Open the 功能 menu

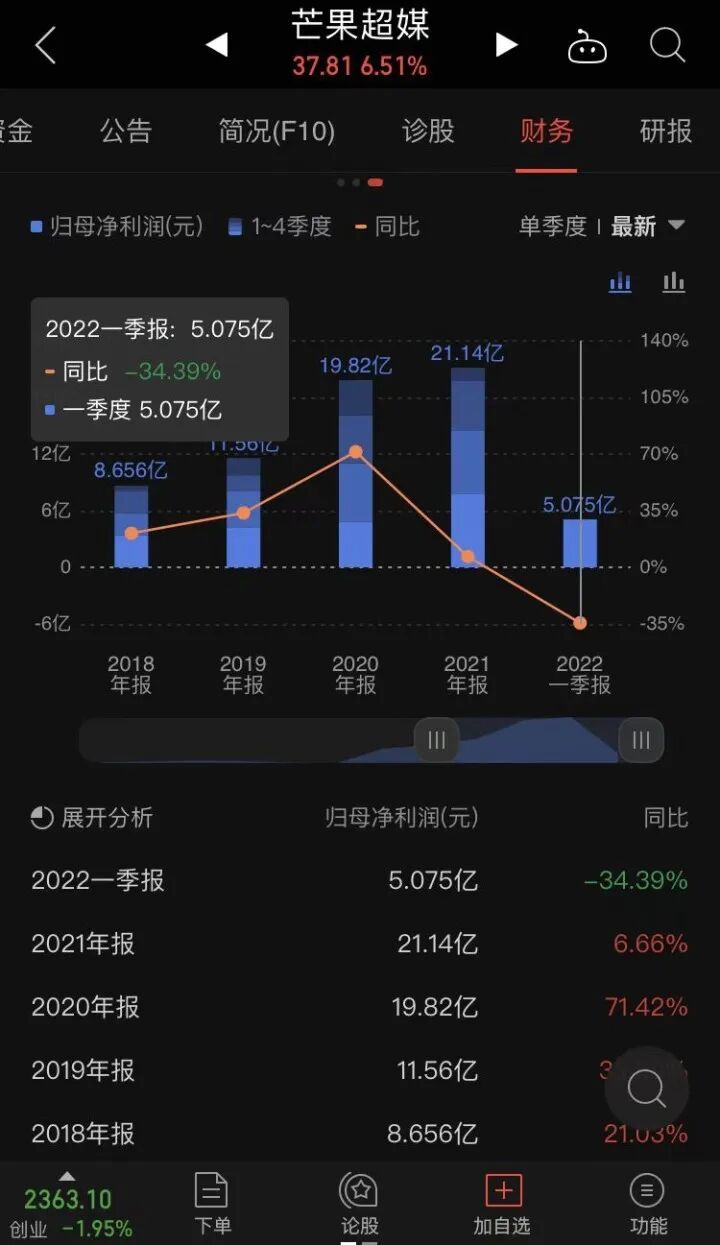coord(648,1203)
